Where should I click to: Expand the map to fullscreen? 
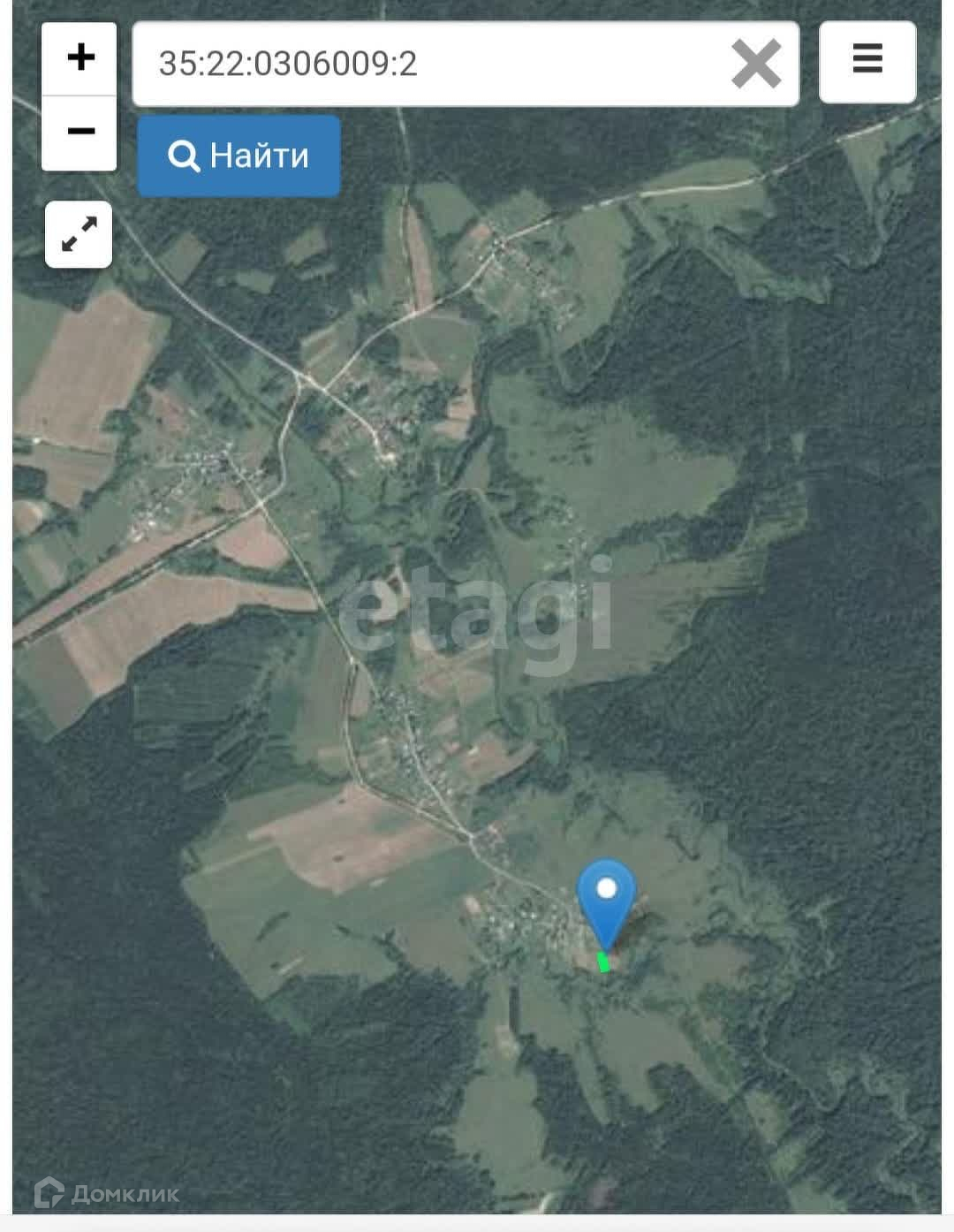point(79,234)
